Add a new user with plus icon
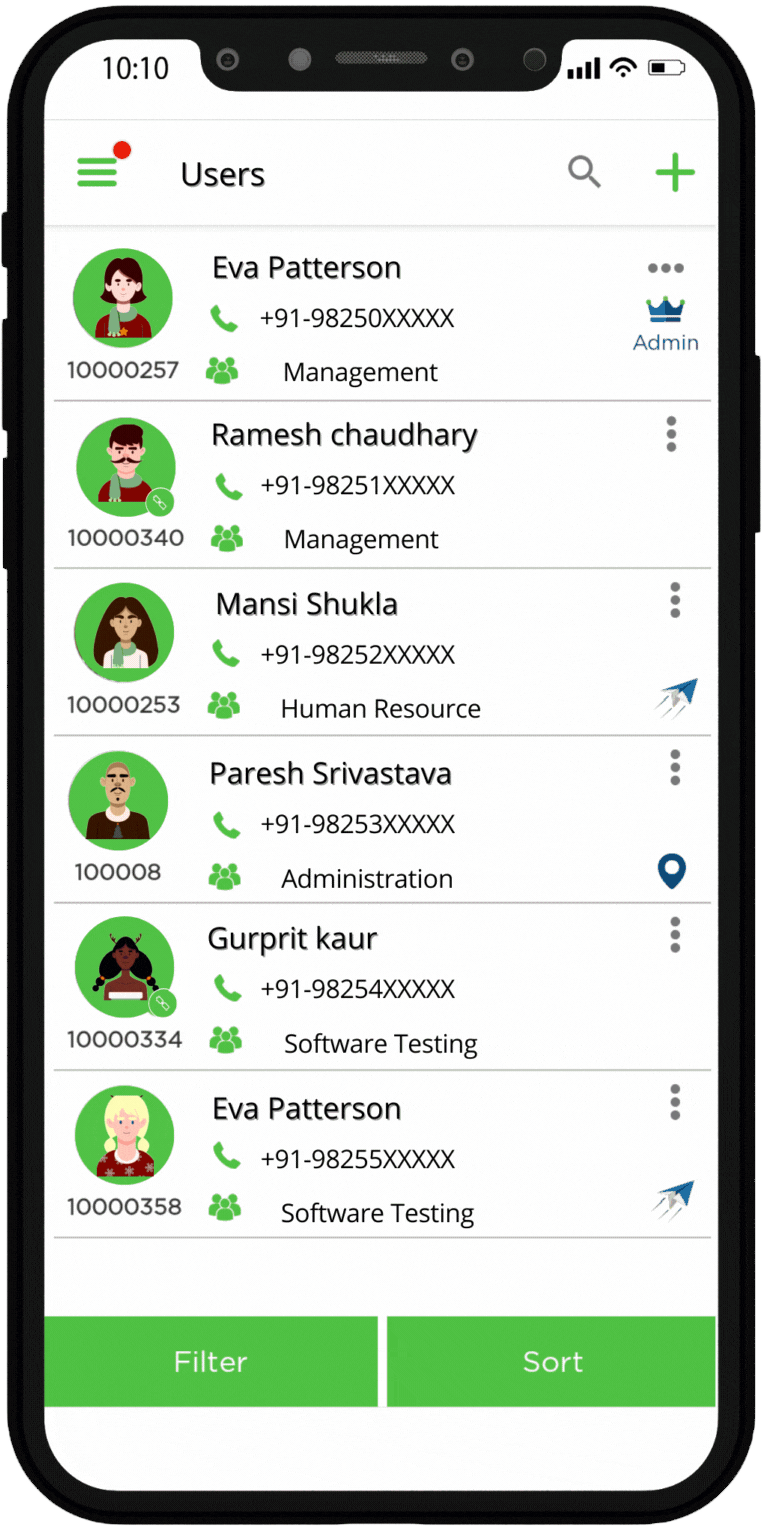This screenshot has height=1526, width=762. point(675,172)
